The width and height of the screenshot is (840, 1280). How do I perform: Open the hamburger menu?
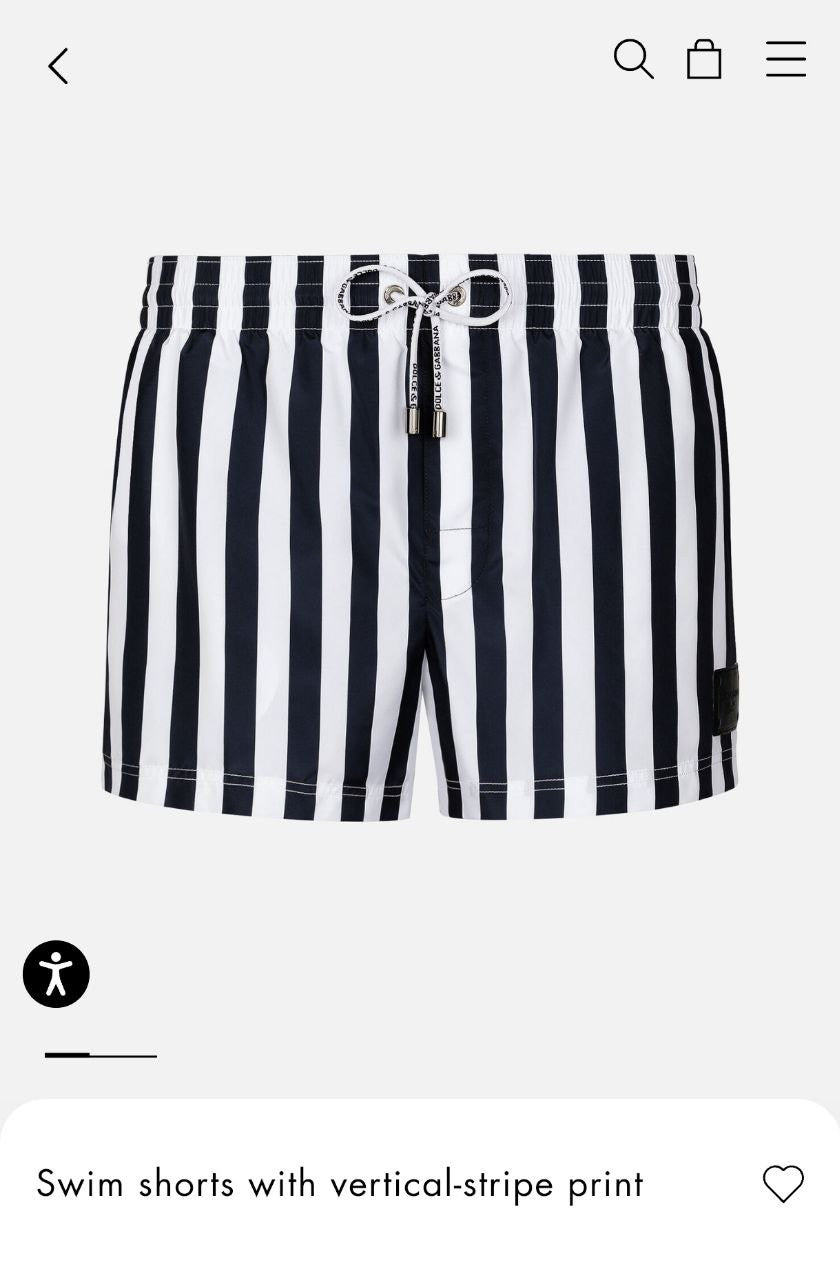coord(786,59)
